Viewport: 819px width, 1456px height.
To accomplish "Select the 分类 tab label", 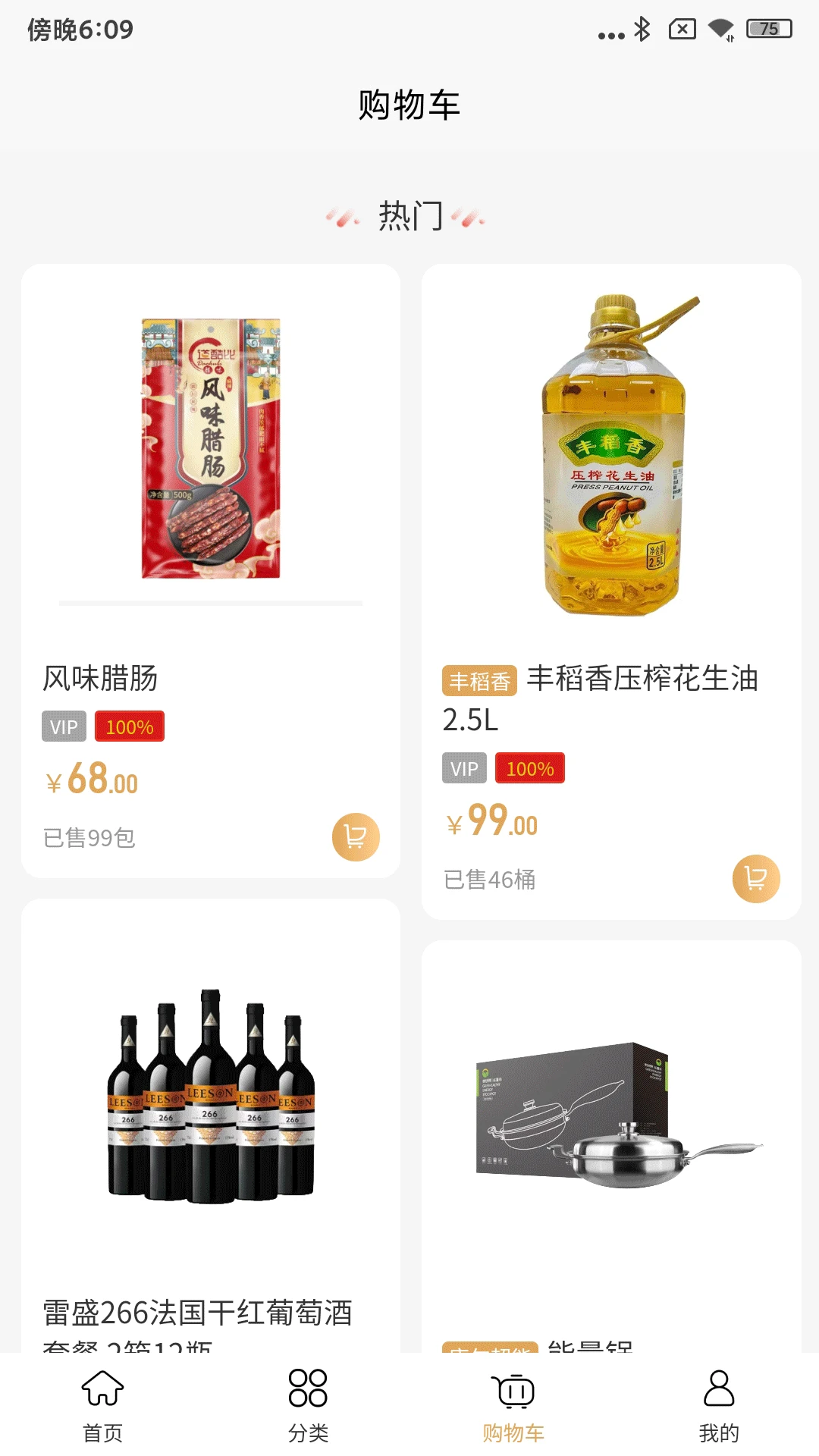I will (x=307, y=1432).
